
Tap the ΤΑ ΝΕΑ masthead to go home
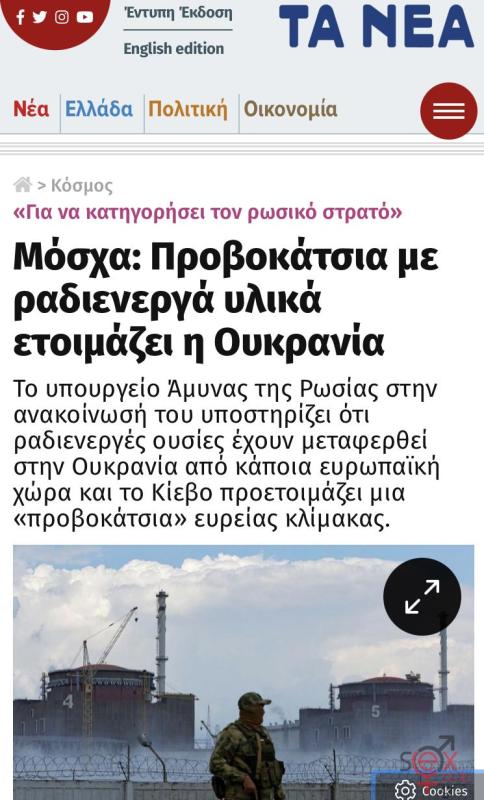[x=376, y=26]
